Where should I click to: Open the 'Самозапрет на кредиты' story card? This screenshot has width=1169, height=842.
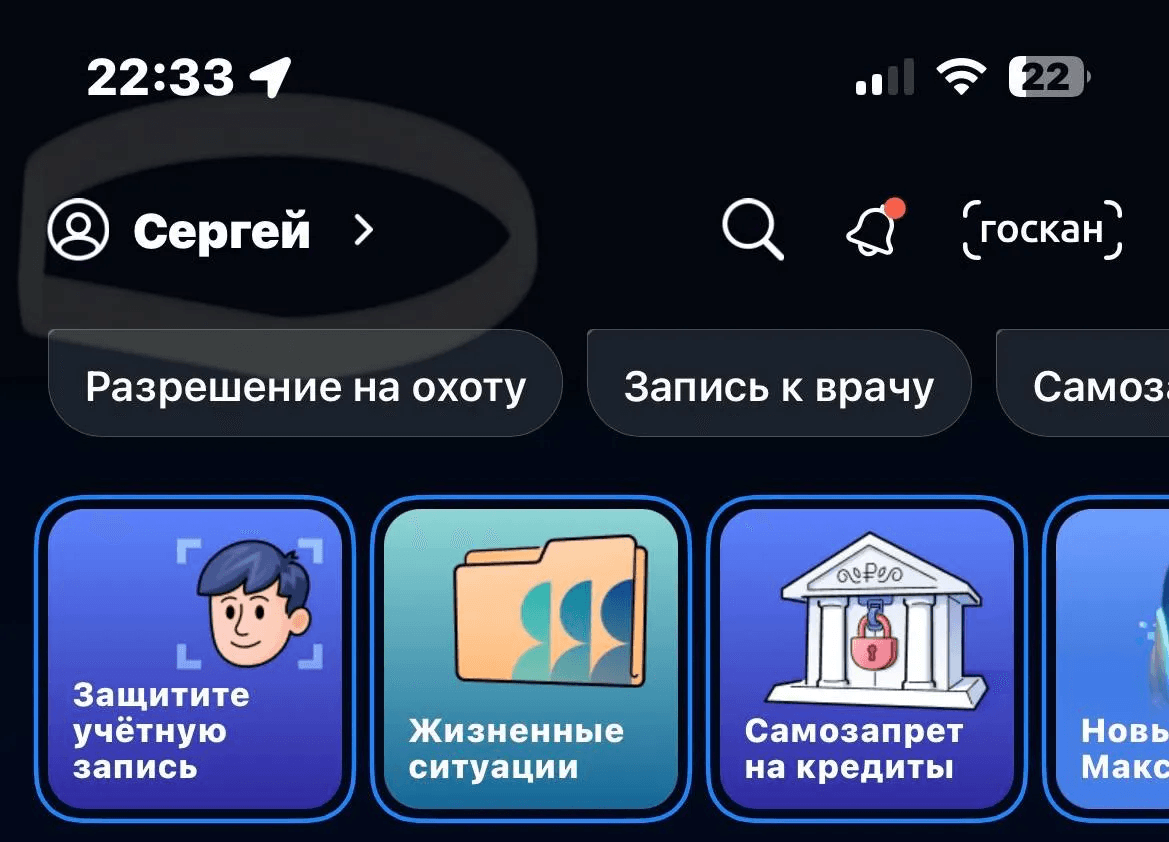867,659
